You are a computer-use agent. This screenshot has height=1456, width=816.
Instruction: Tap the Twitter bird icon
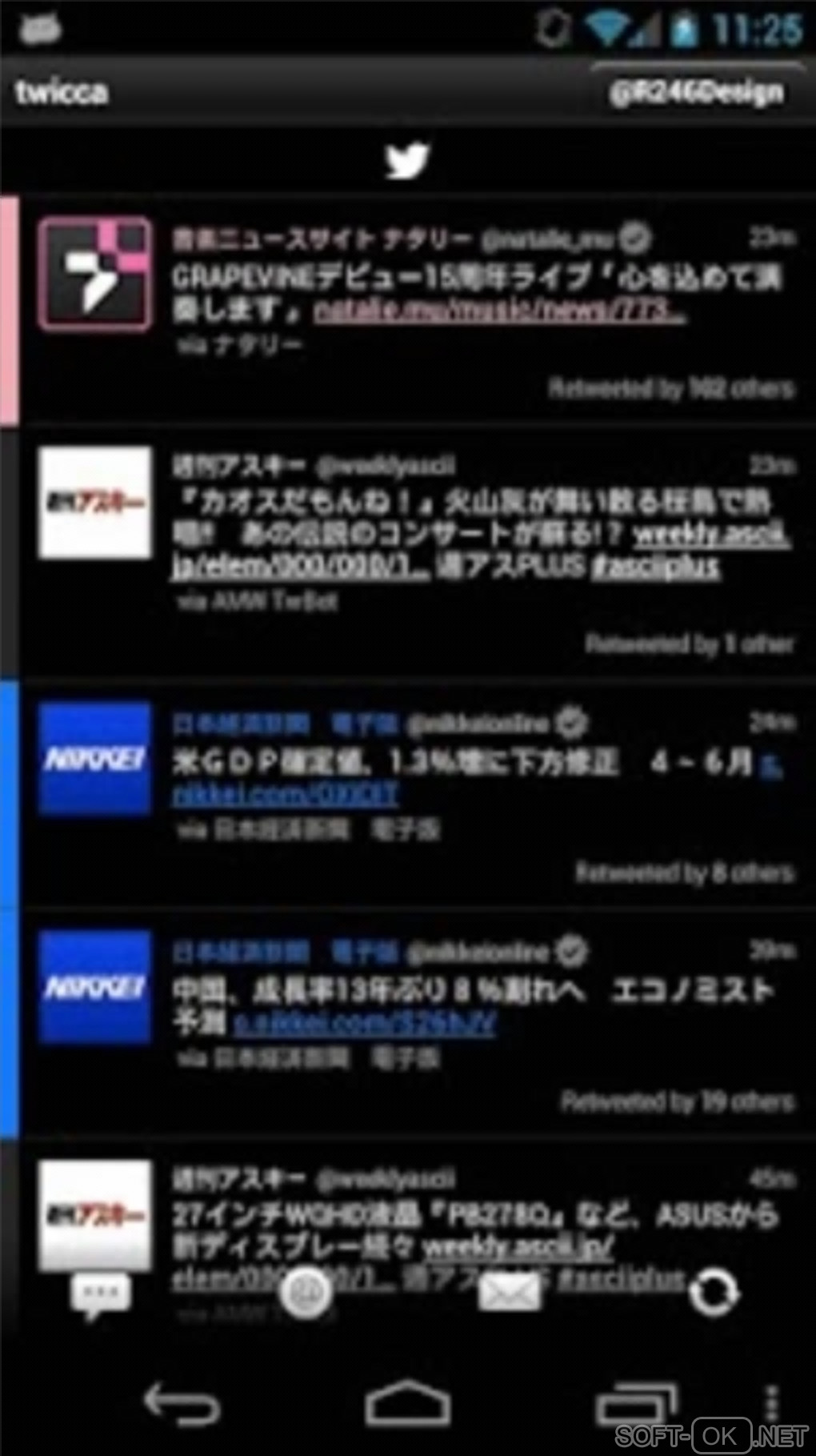407,161
